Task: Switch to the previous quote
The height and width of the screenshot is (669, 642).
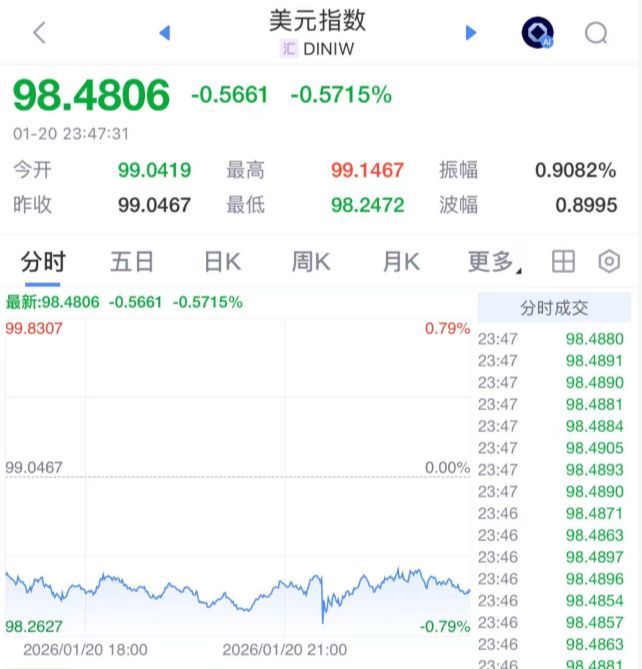Action: coord(165,33)
